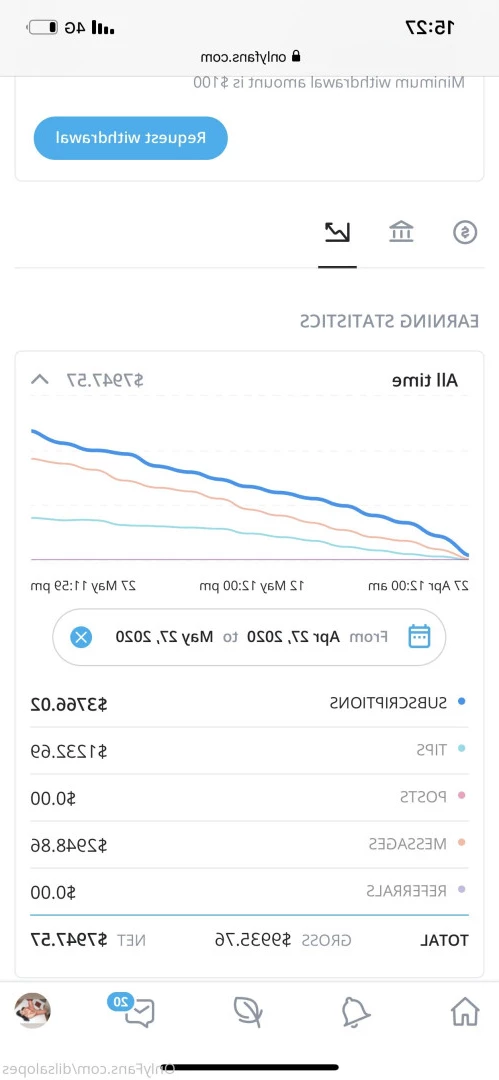Tap the onlyfans.com address bar
Image resolution: width=499 pixels, height=1080 pixels.
pyautogui.click(x=250, y=56)
